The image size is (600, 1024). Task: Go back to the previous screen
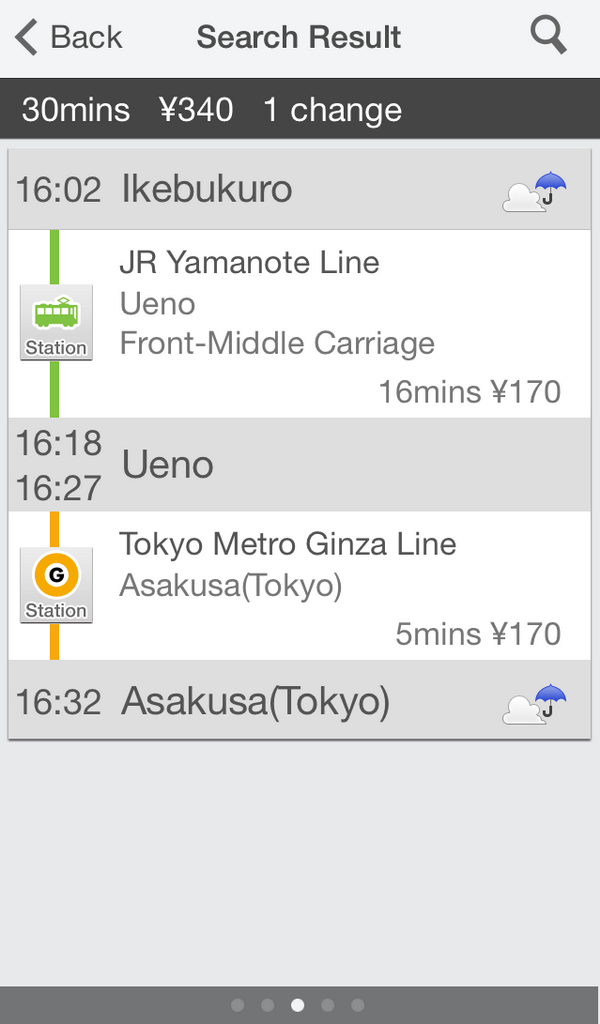pyautogui.click(x=68, y=38)
